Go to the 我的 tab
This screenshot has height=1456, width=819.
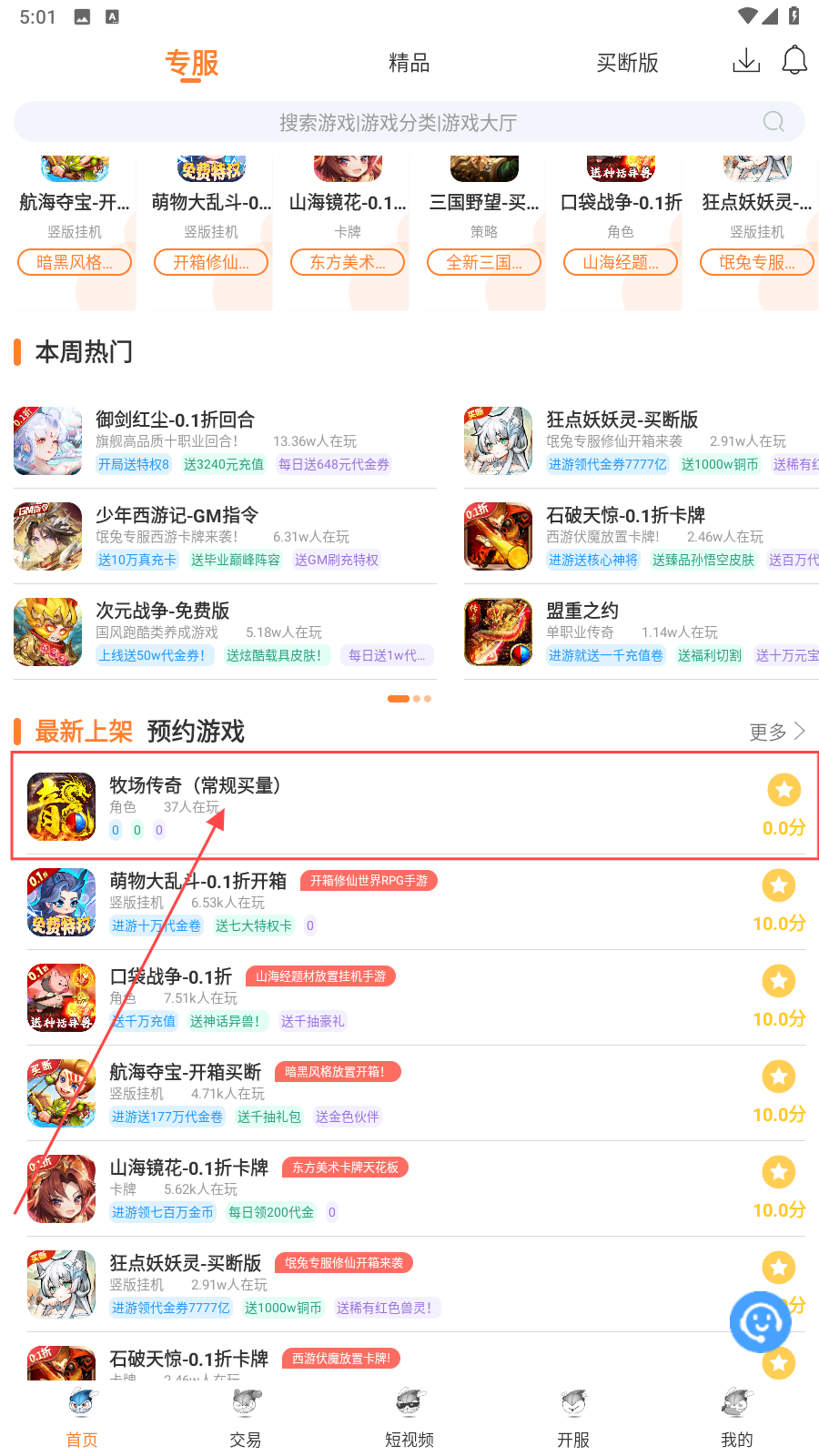coord(736,1418)
